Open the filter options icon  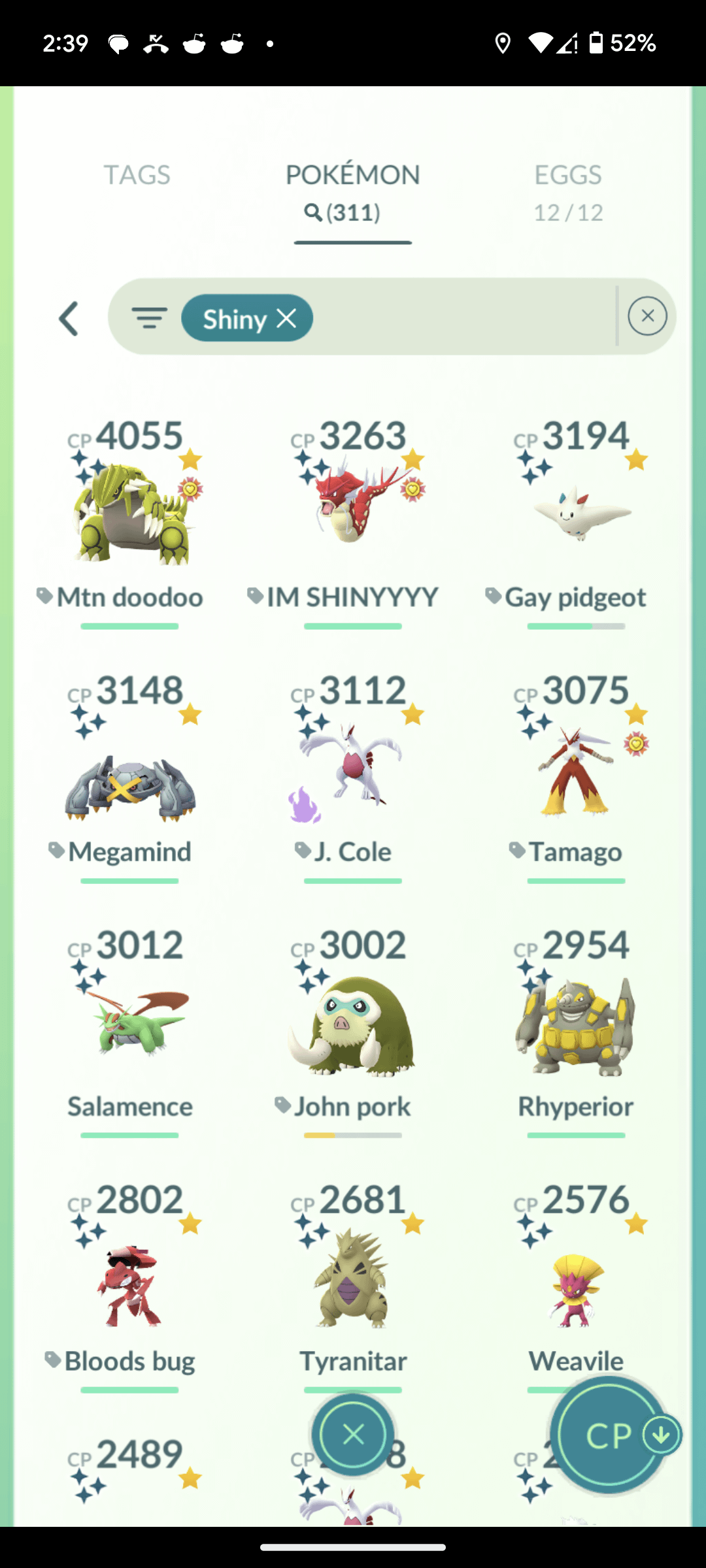pos(149,318)
